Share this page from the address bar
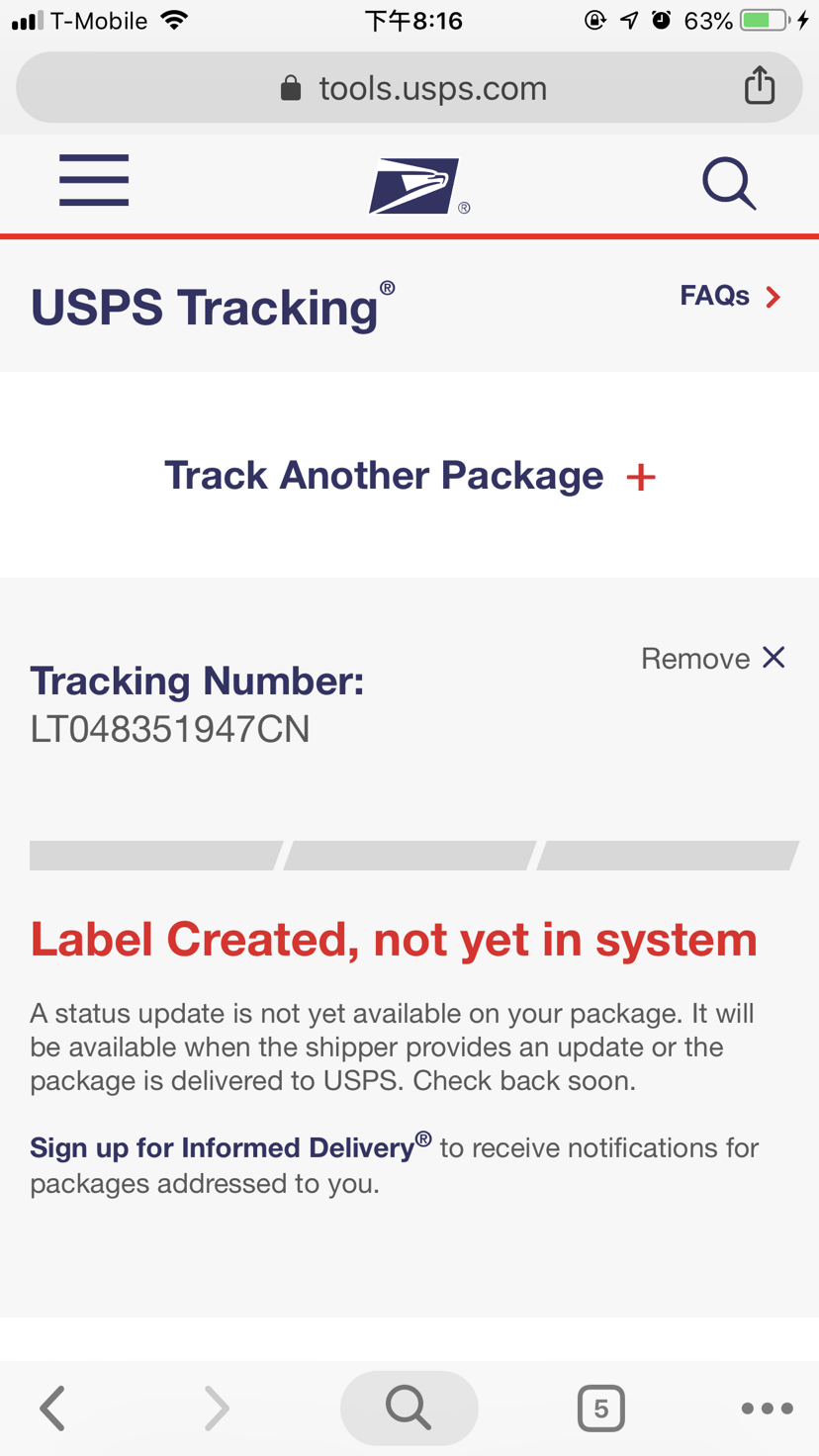 (x=760, y=86)
